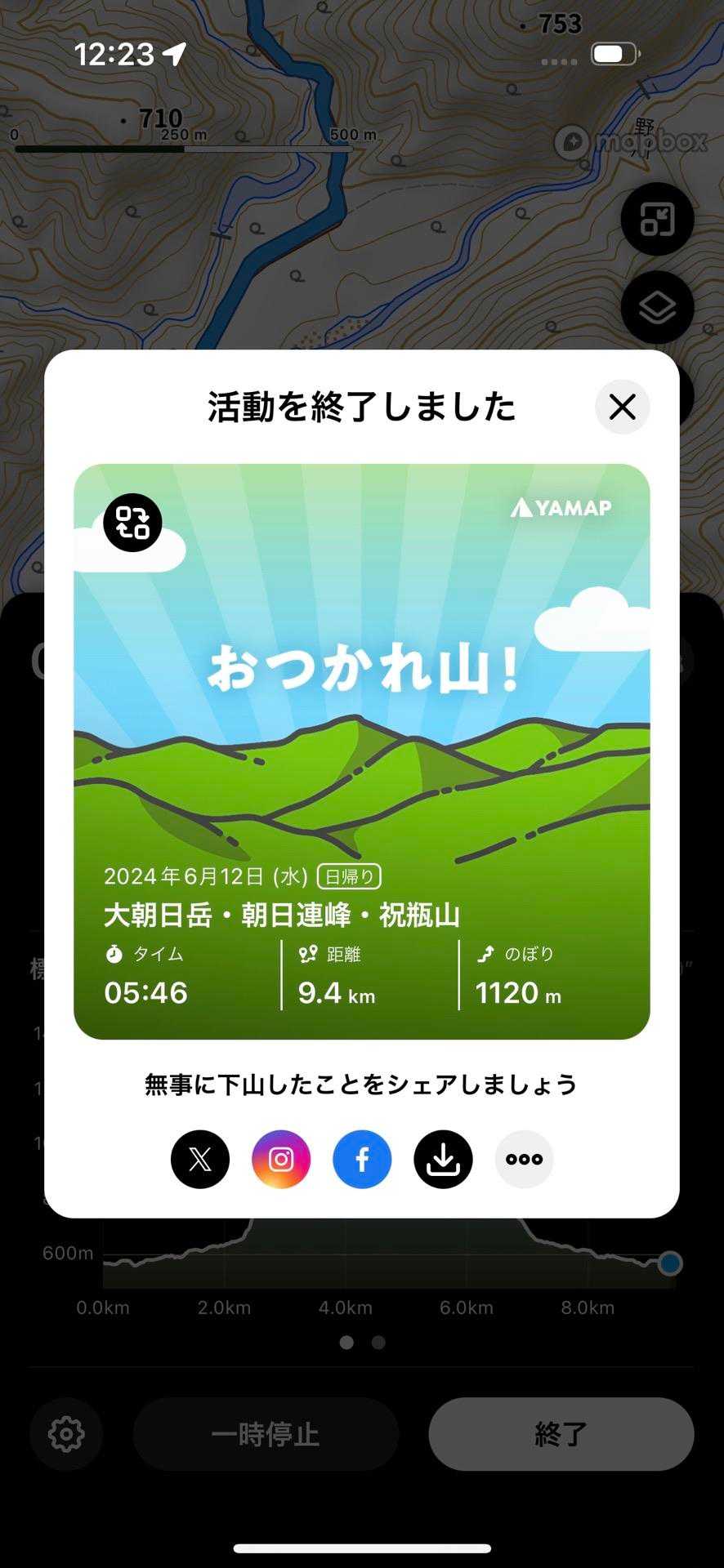Open the settings gear
The width and height of the screenshot is (724, 1568).
(66, 1434)
